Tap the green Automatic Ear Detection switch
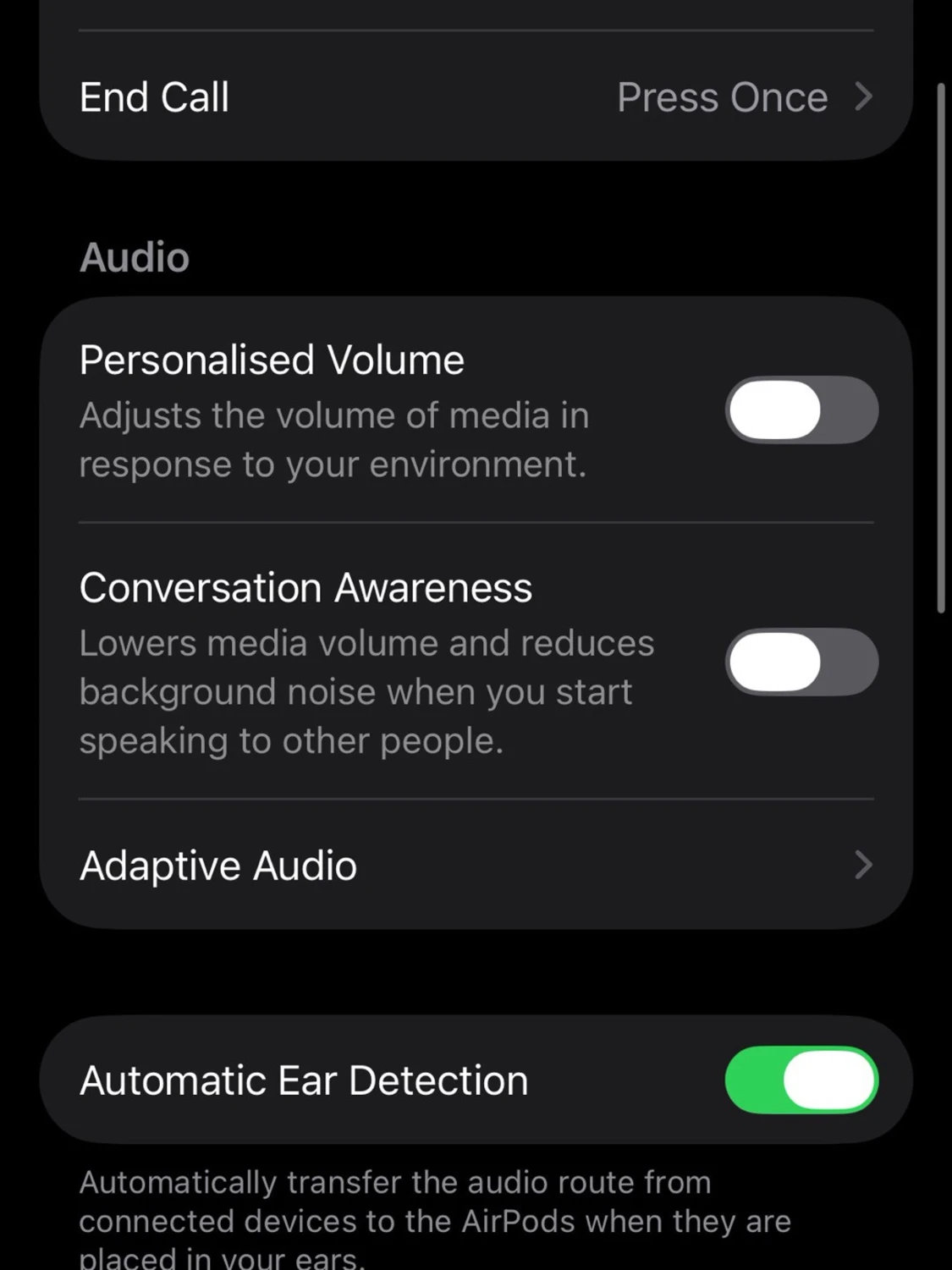The width and height of the screenshot is (952, 1270). (801, 1079)
